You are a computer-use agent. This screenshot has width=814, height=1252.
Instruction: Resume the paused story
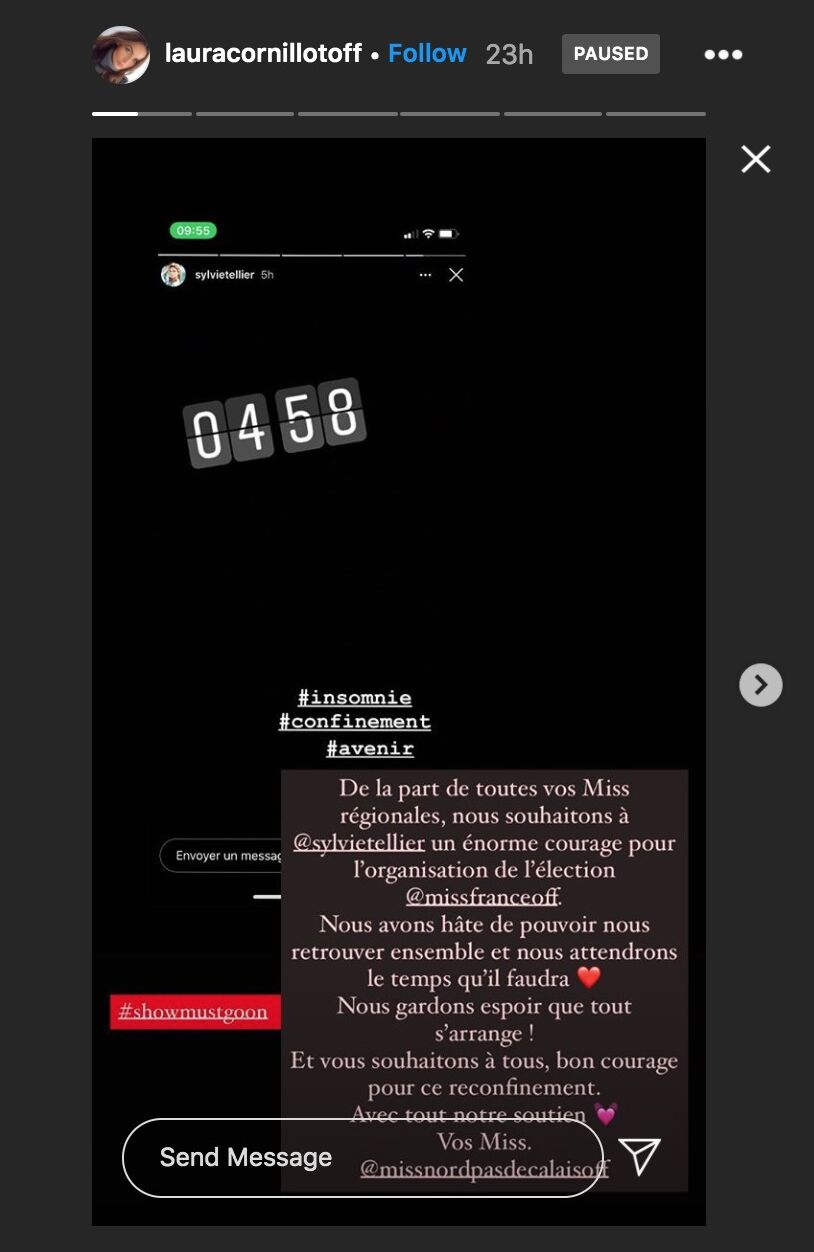click(610, 54)
